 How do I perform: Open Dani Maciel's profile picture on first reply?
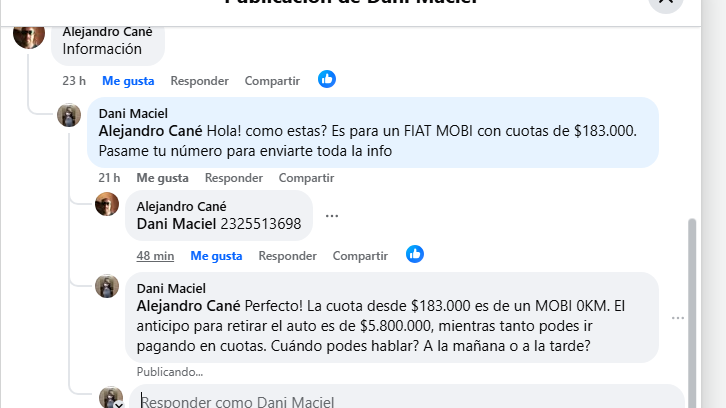point(69,115)
